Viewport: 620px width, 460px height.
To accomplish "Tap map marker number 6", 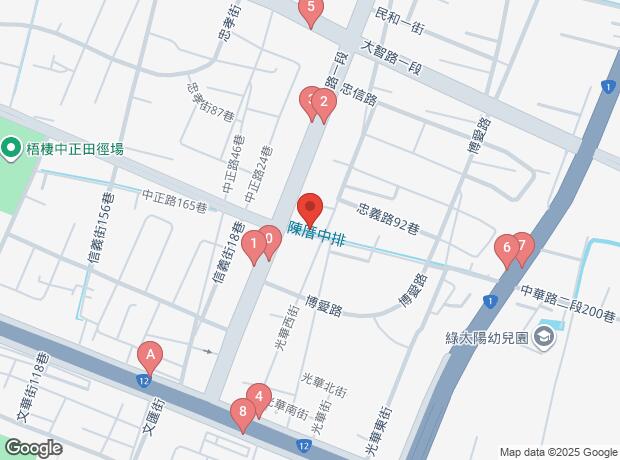I will point(506,248).
